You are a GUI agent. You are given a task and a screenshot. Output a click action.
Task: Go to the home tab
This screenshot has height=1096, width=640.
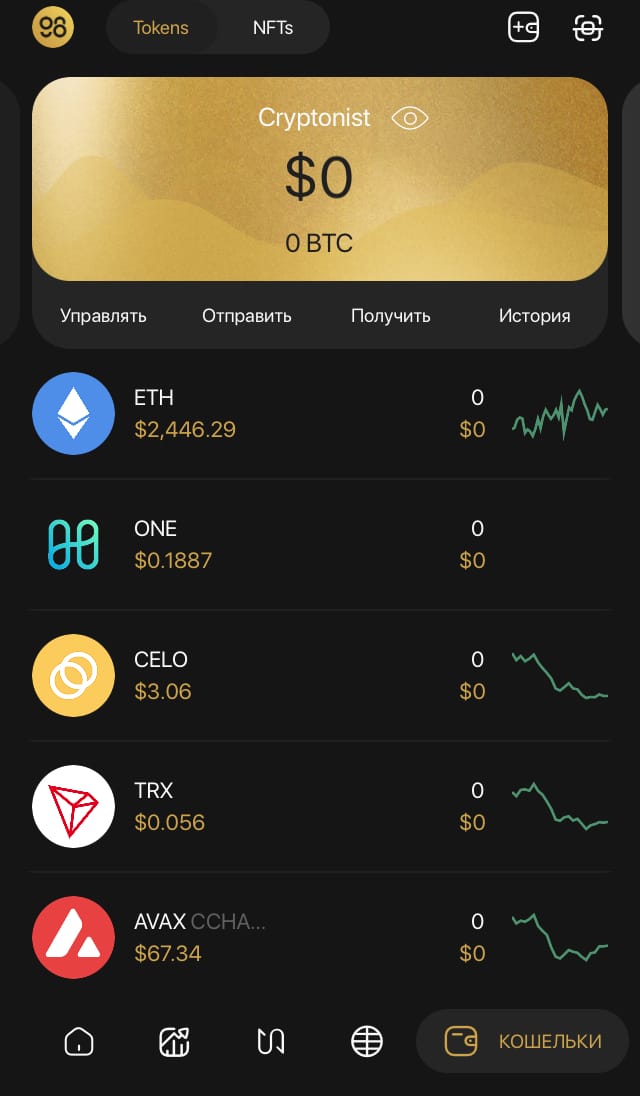coord(78,1041)
